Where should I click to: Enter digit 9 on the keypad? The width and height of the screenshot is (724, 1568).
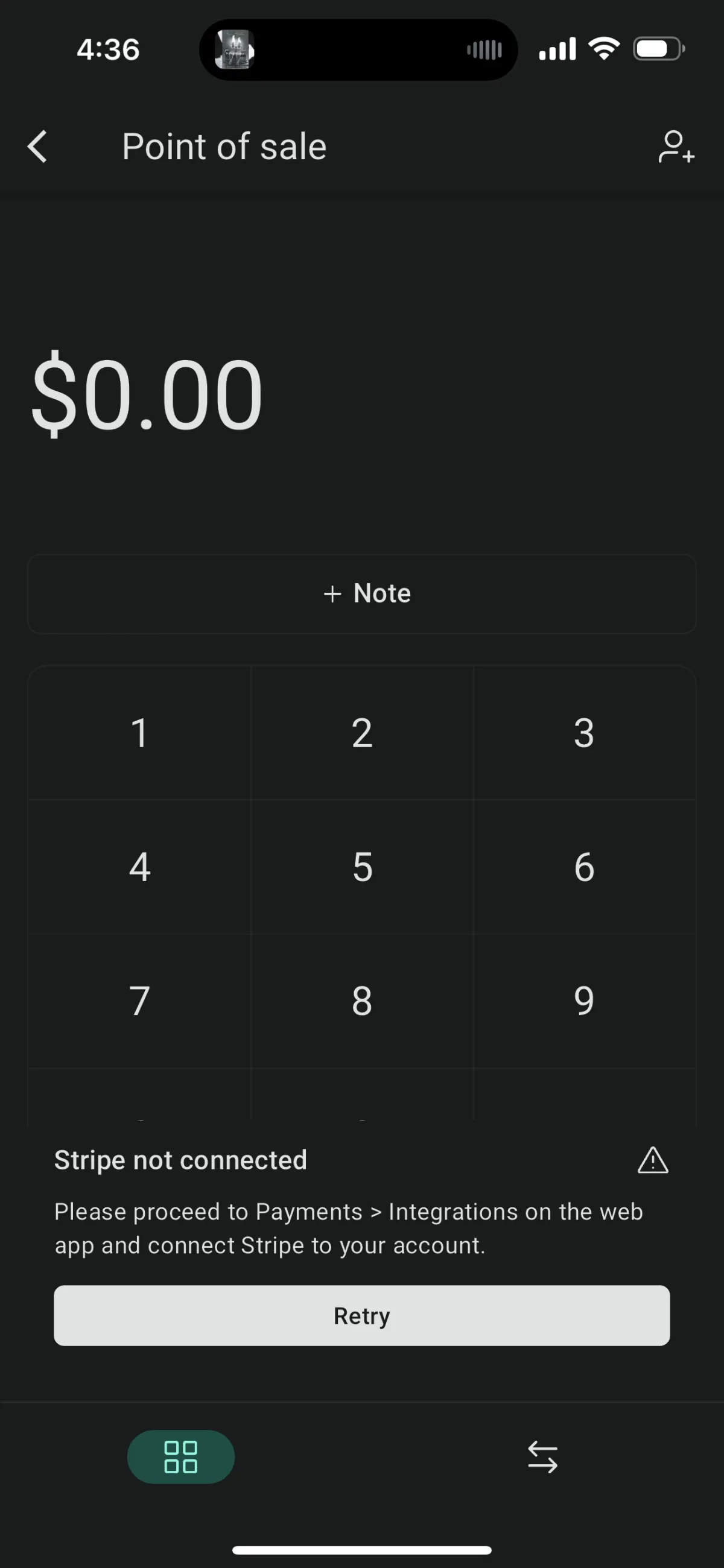(x=585, y=1001)
